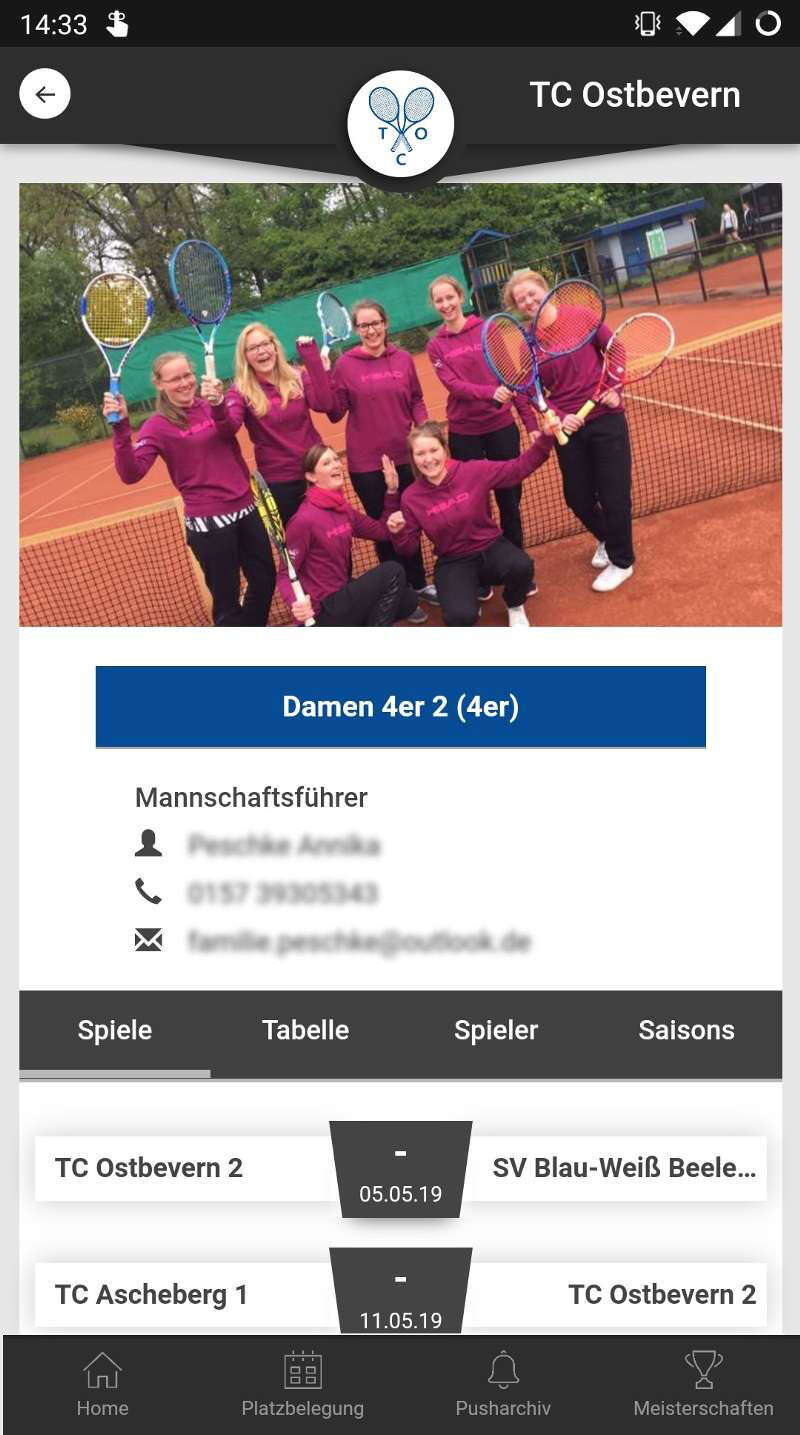Switch to the Tabelle tab
The width and height of the screenshot is (800, 1435).
pos(305,1031)
